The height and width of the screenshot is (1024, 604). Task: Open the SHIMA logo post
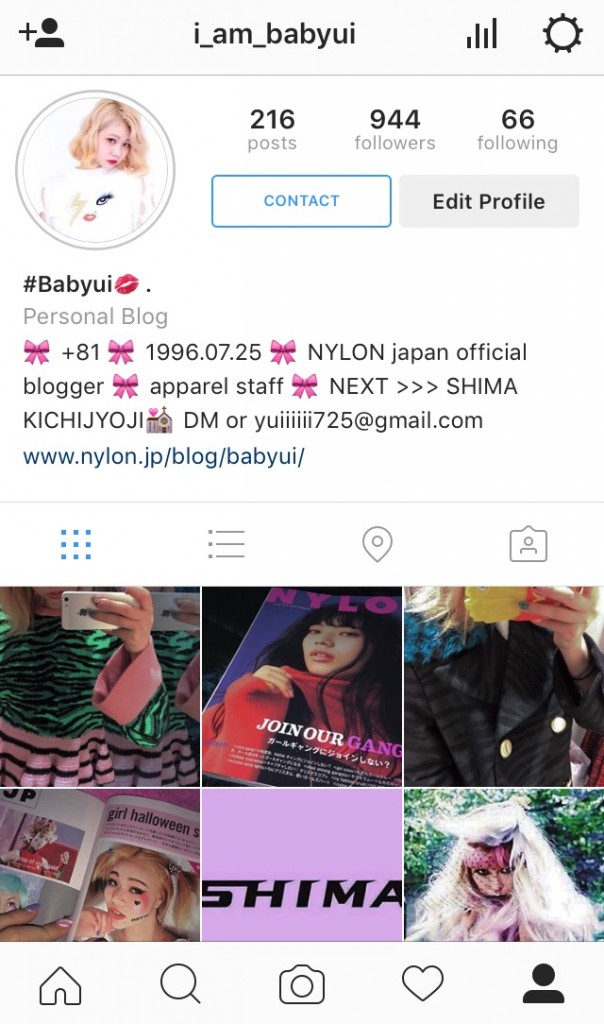pos(302,865)
